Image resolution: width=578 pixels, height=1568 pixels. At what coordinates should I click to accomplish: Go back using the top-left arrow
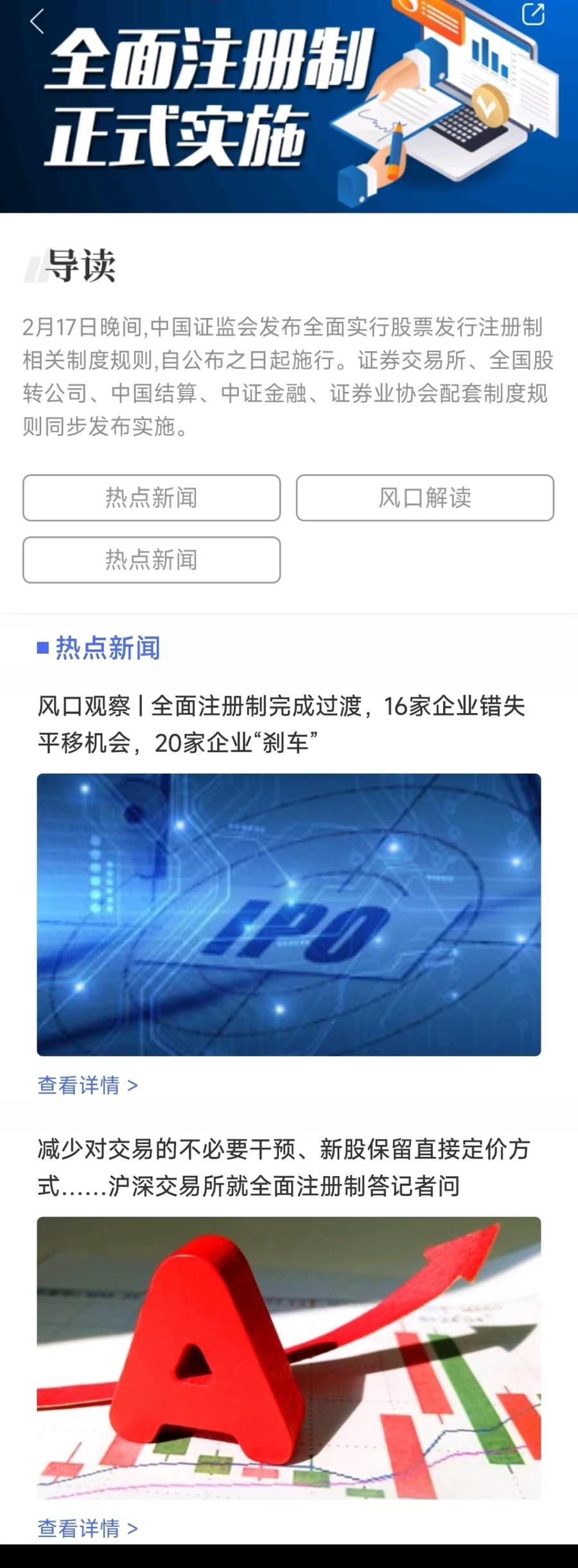37,21
